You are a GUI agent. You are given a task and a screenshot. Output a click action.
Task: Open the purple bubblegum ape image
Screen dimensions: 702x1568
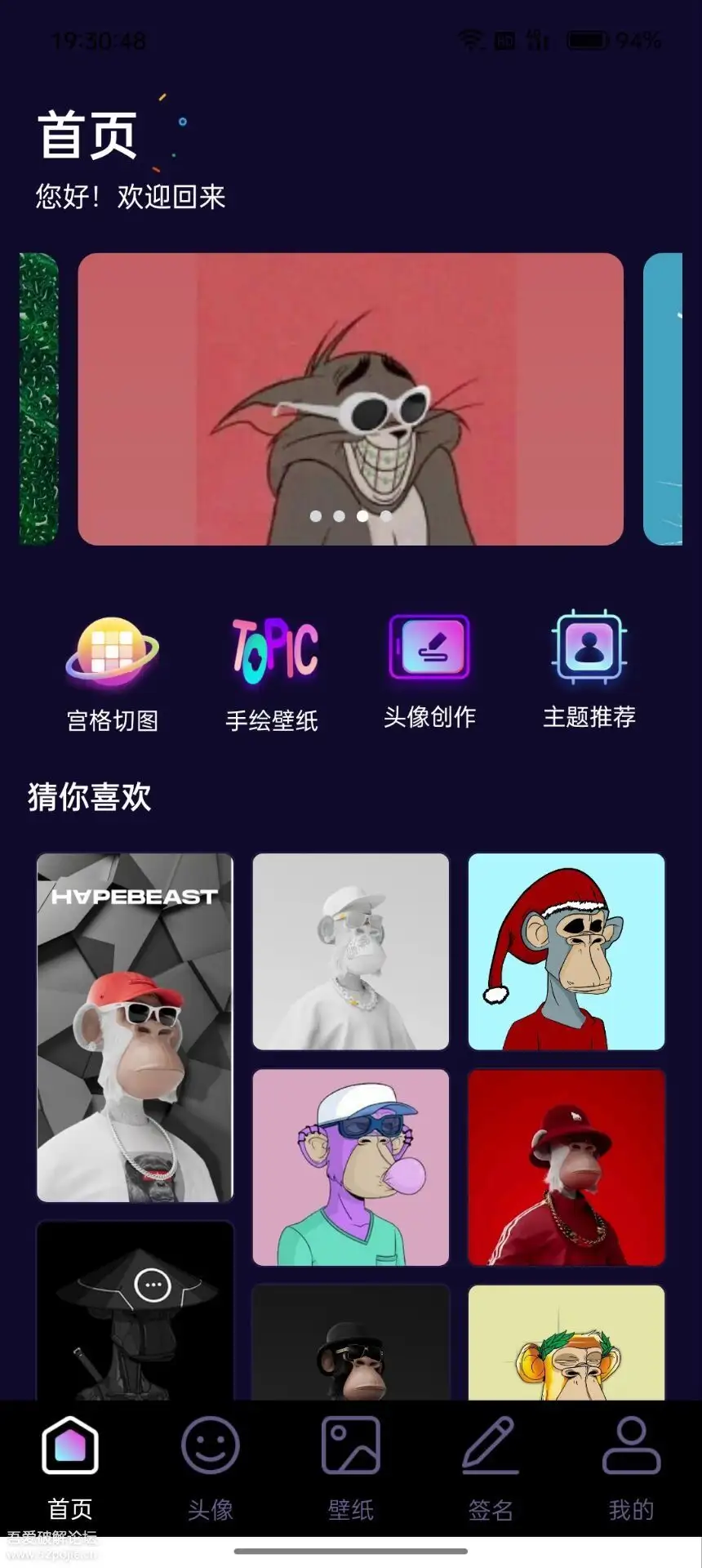pos(351,1167)
